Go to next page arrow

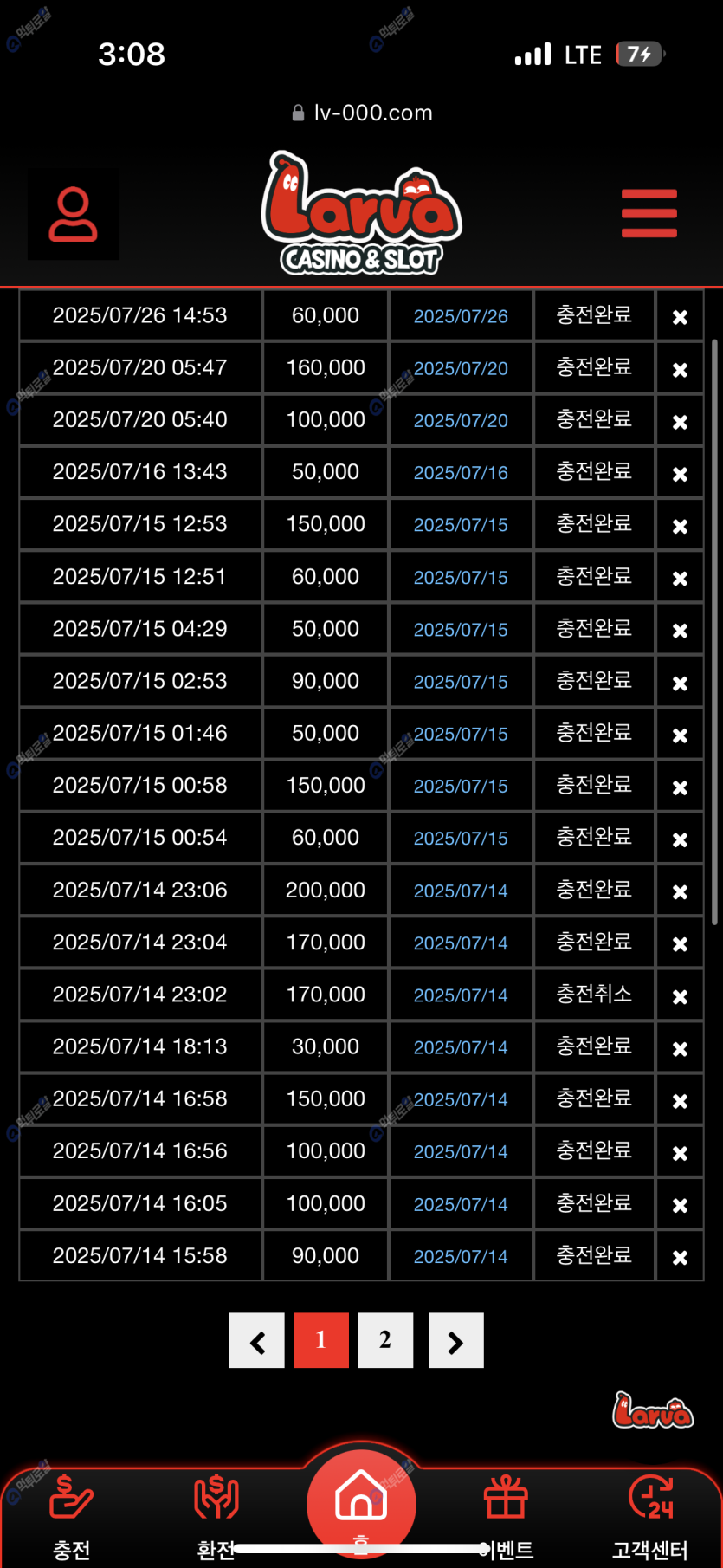455,1340
